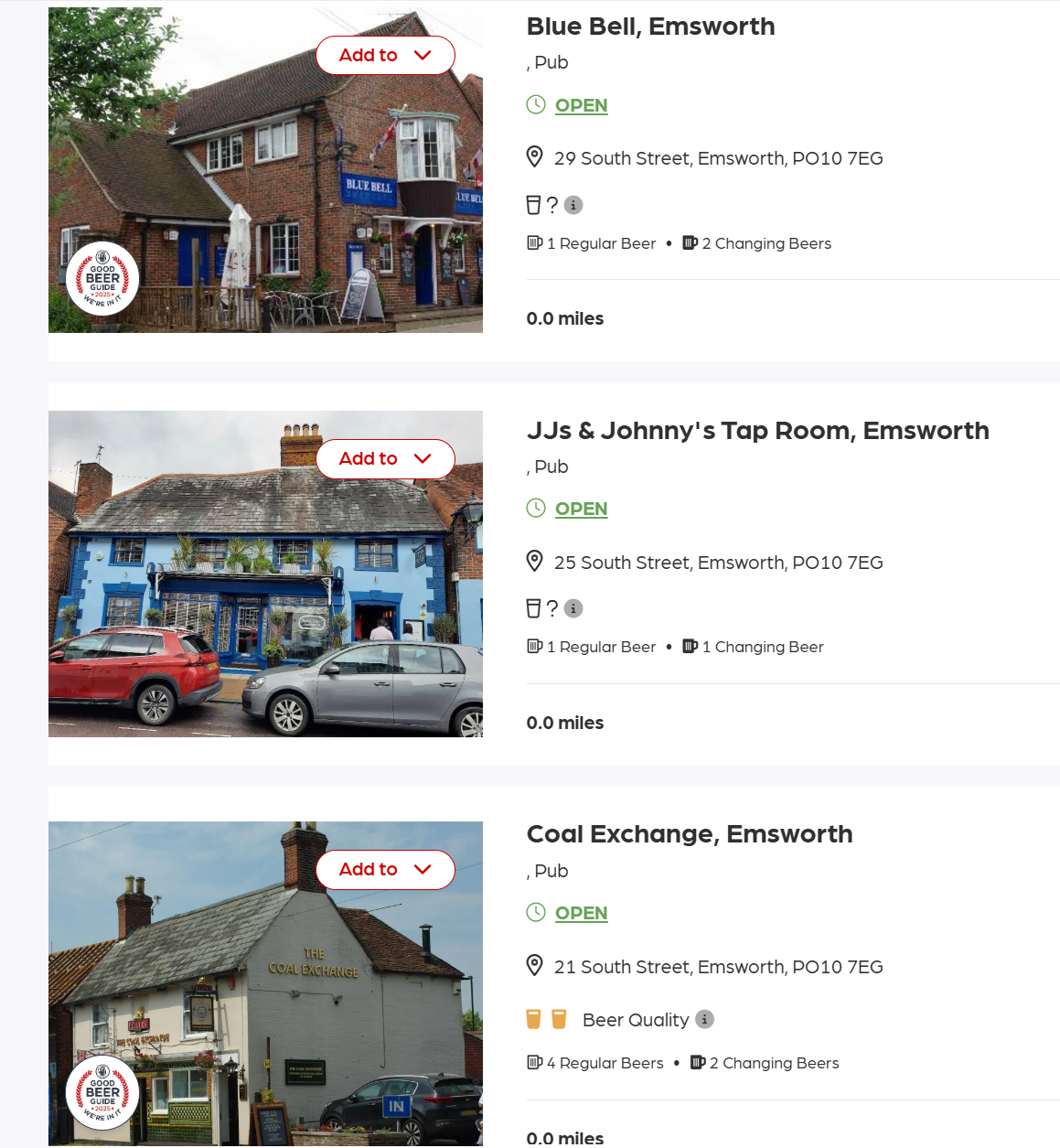View Coal Exchange OPEN hours link
Screen dimensions: 1060x1148
point(581,913)
